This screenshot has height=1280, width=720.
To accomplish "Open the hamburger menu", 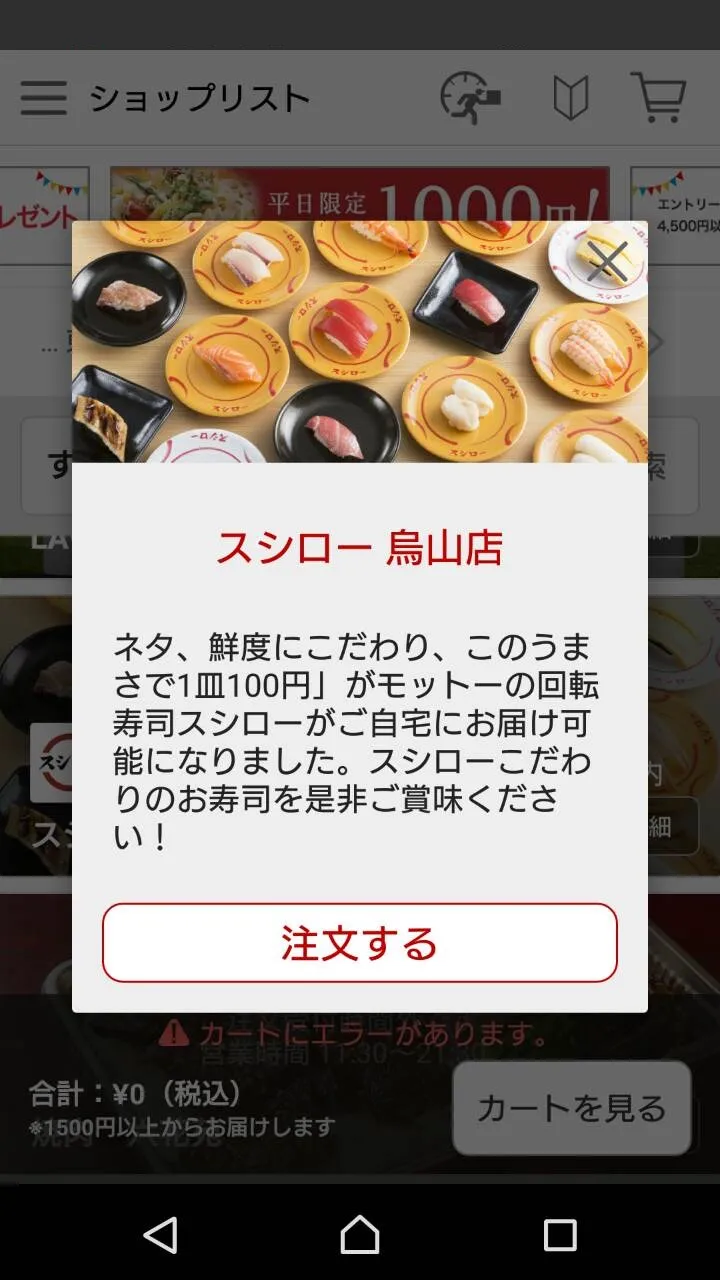I will [44, 98].
